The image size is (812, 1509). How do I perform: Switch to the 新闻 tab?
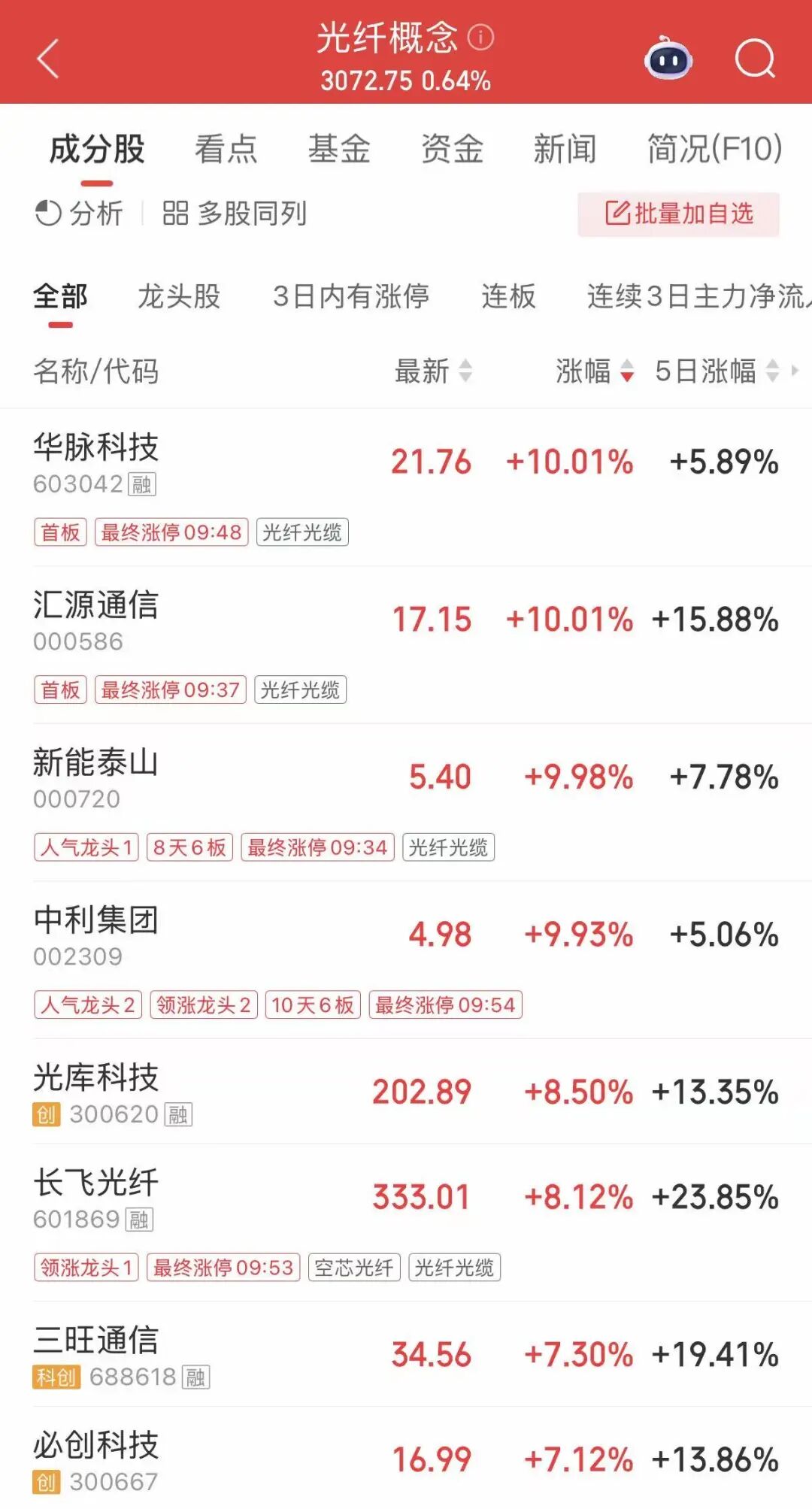(x=565, y=149)
